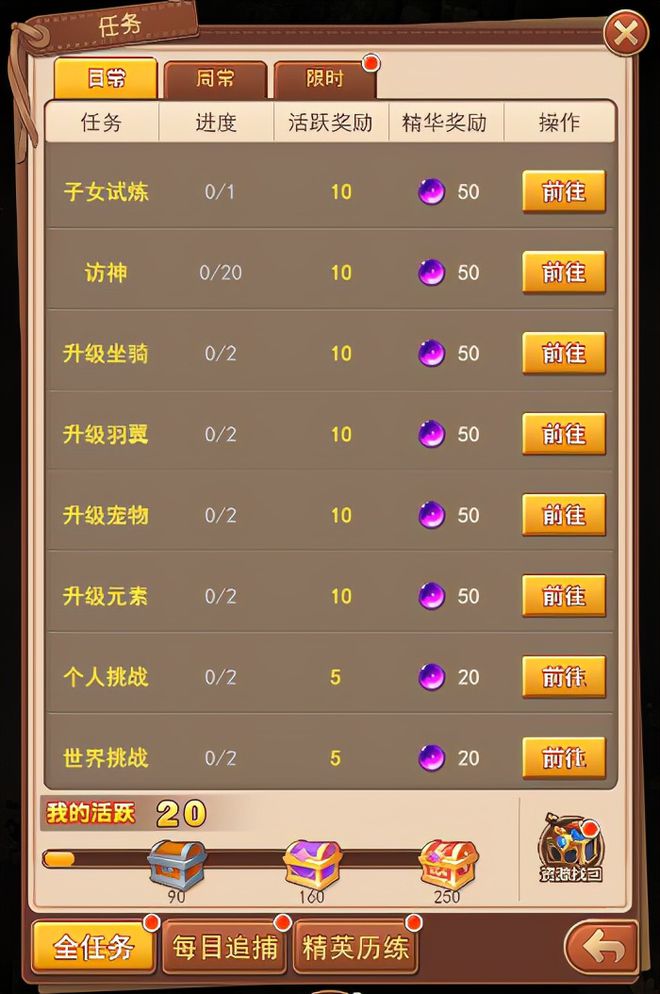Viewport: 660px width, 994px height.
Task: Go to the 世界挑战 task
Action: [x=563, y=758]
